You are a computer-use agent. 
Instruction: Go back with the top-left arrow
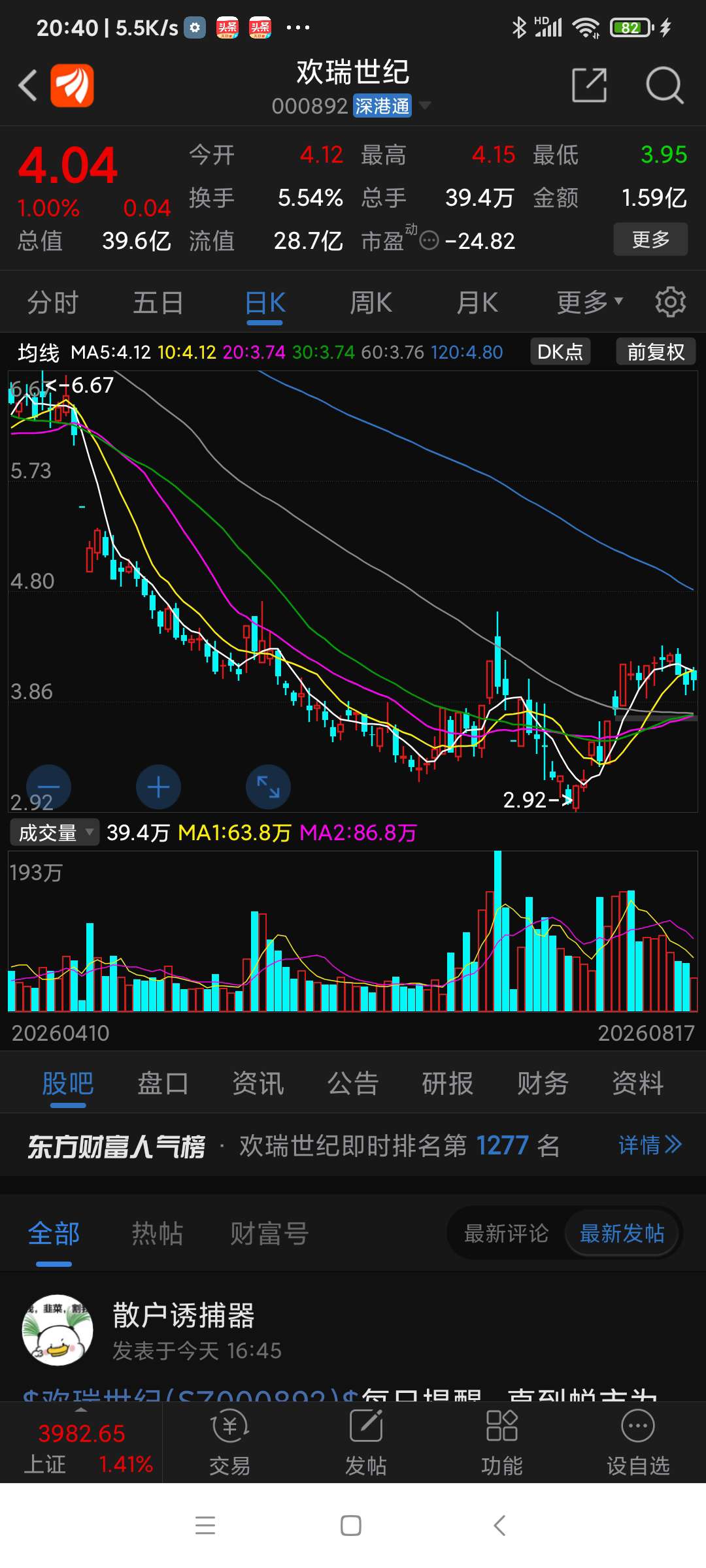[27, 85]
